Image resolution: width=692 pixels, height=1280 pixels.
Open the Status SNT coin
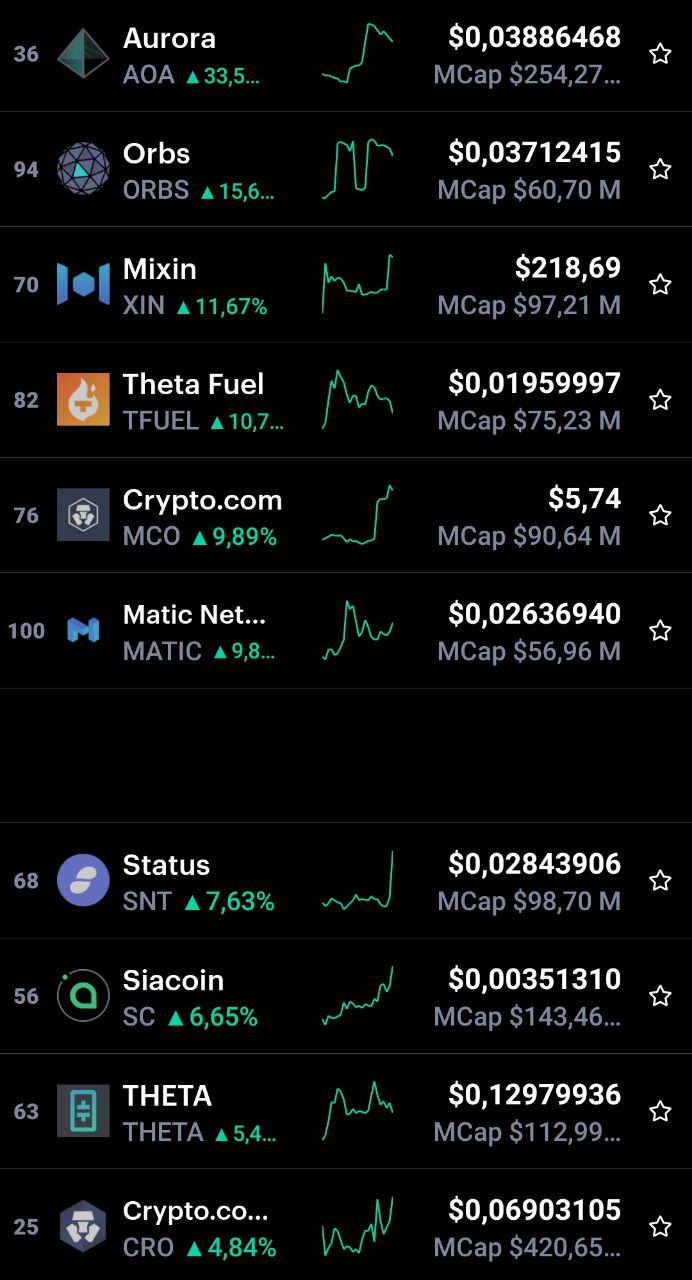(346, 880)
